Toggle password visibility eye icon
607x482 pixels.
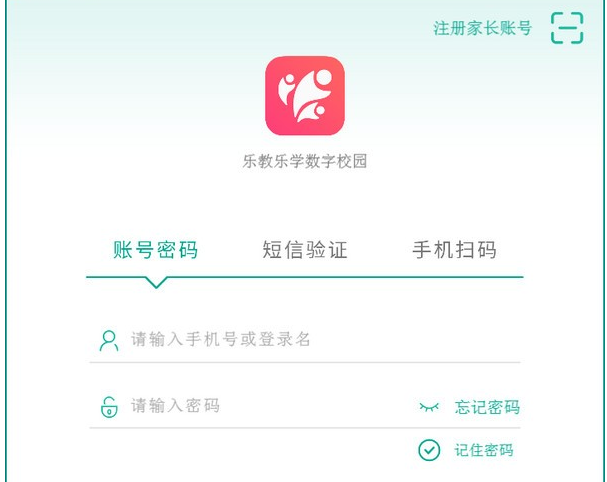click(429, 407)
